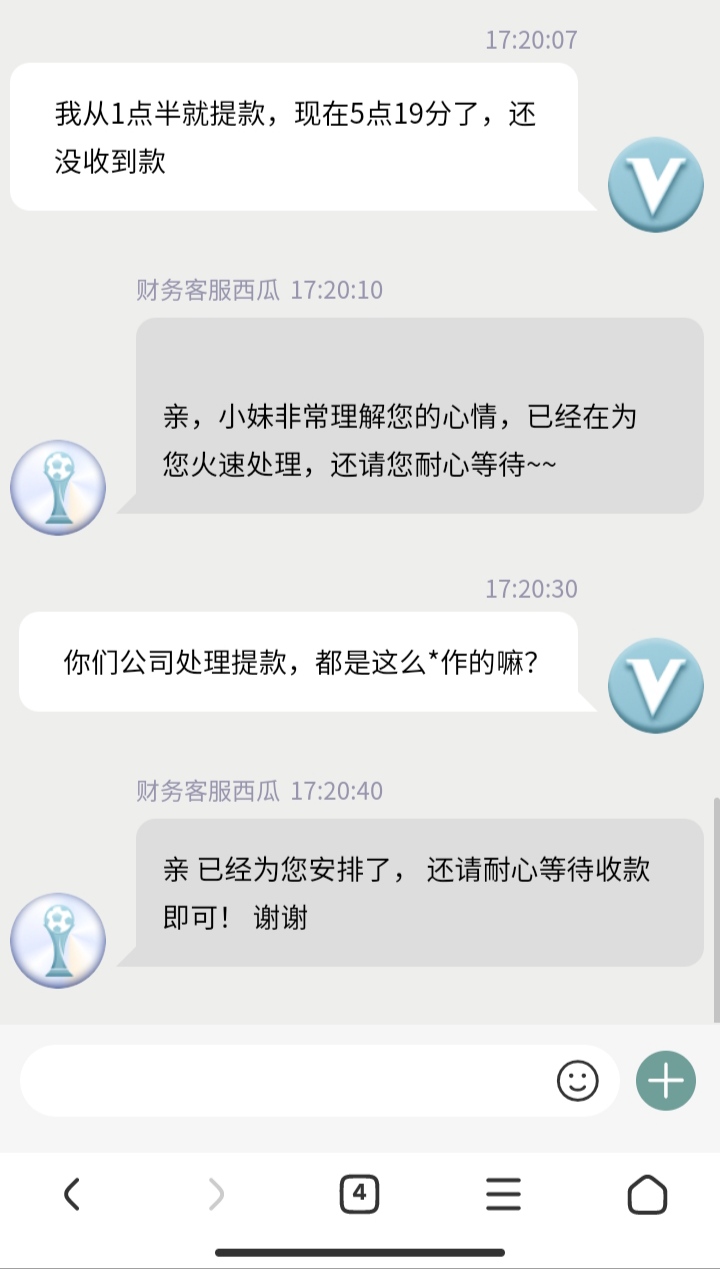Tap the message input field
720x1269 pixels.
click(x=285, y=1081)
